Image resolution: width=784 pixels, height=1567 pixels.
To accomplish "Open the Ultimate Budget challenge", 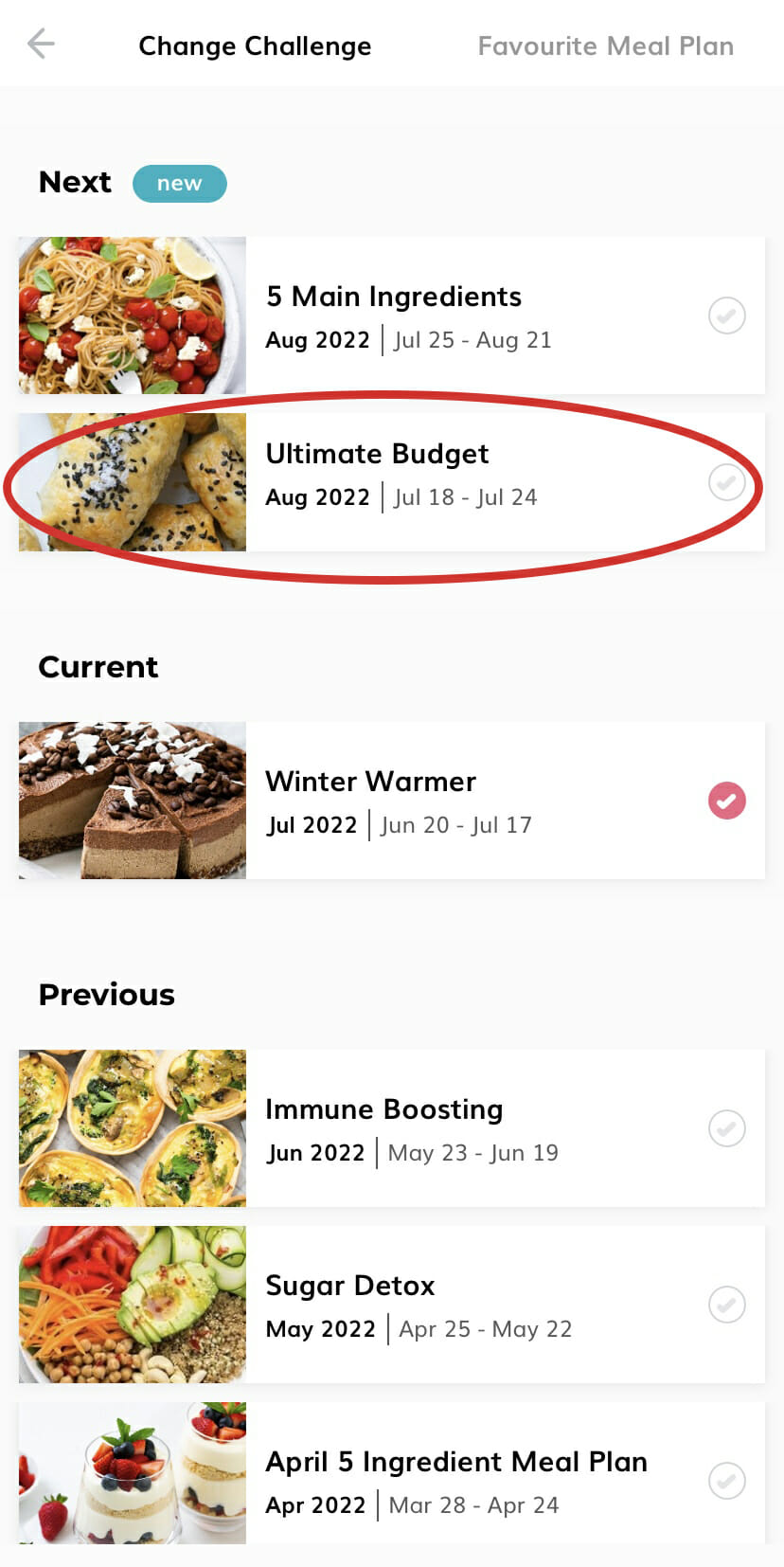I will 392,482.
